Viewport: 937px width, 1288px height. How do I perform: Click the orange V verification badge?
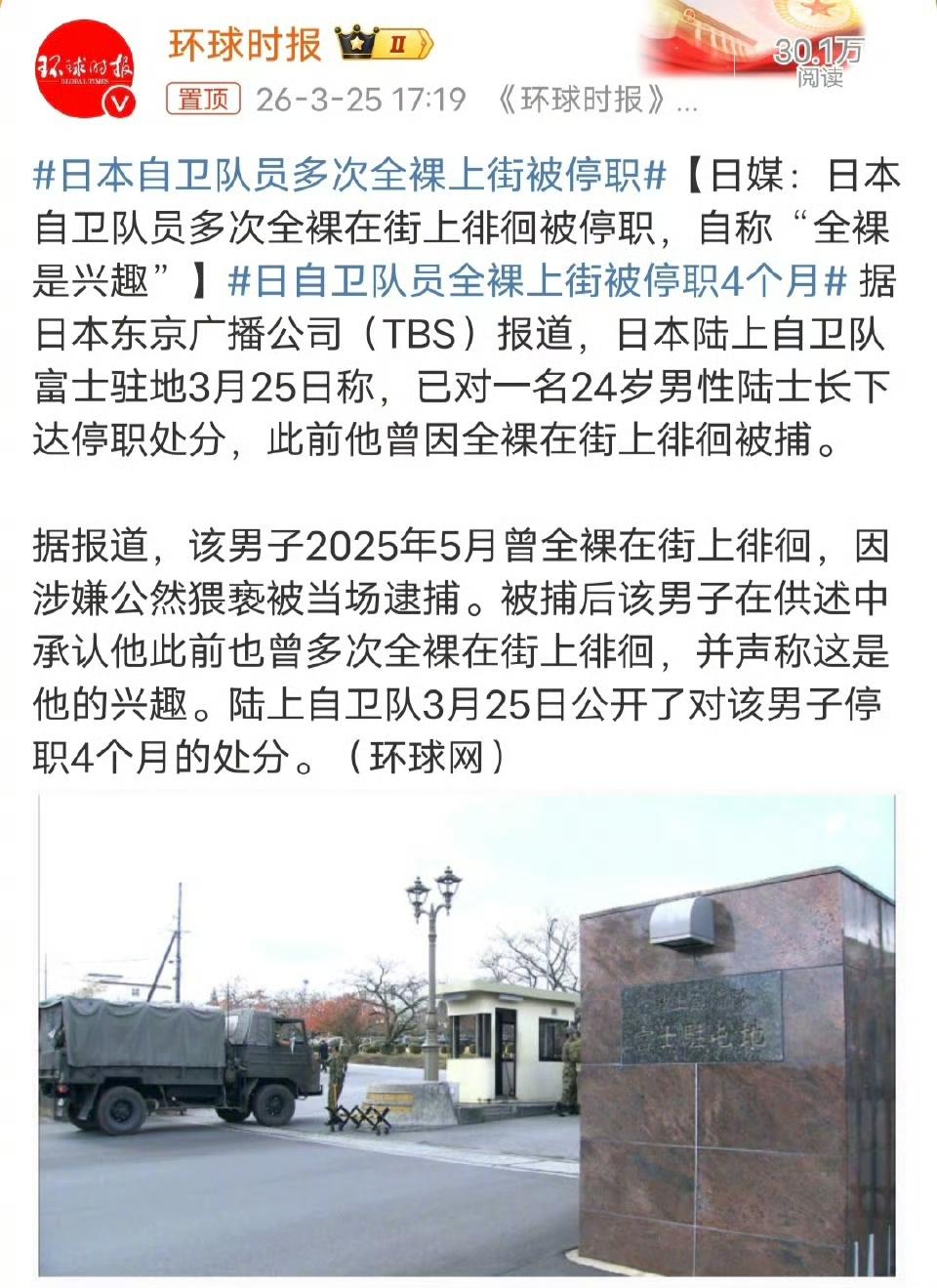pos(121,102)
